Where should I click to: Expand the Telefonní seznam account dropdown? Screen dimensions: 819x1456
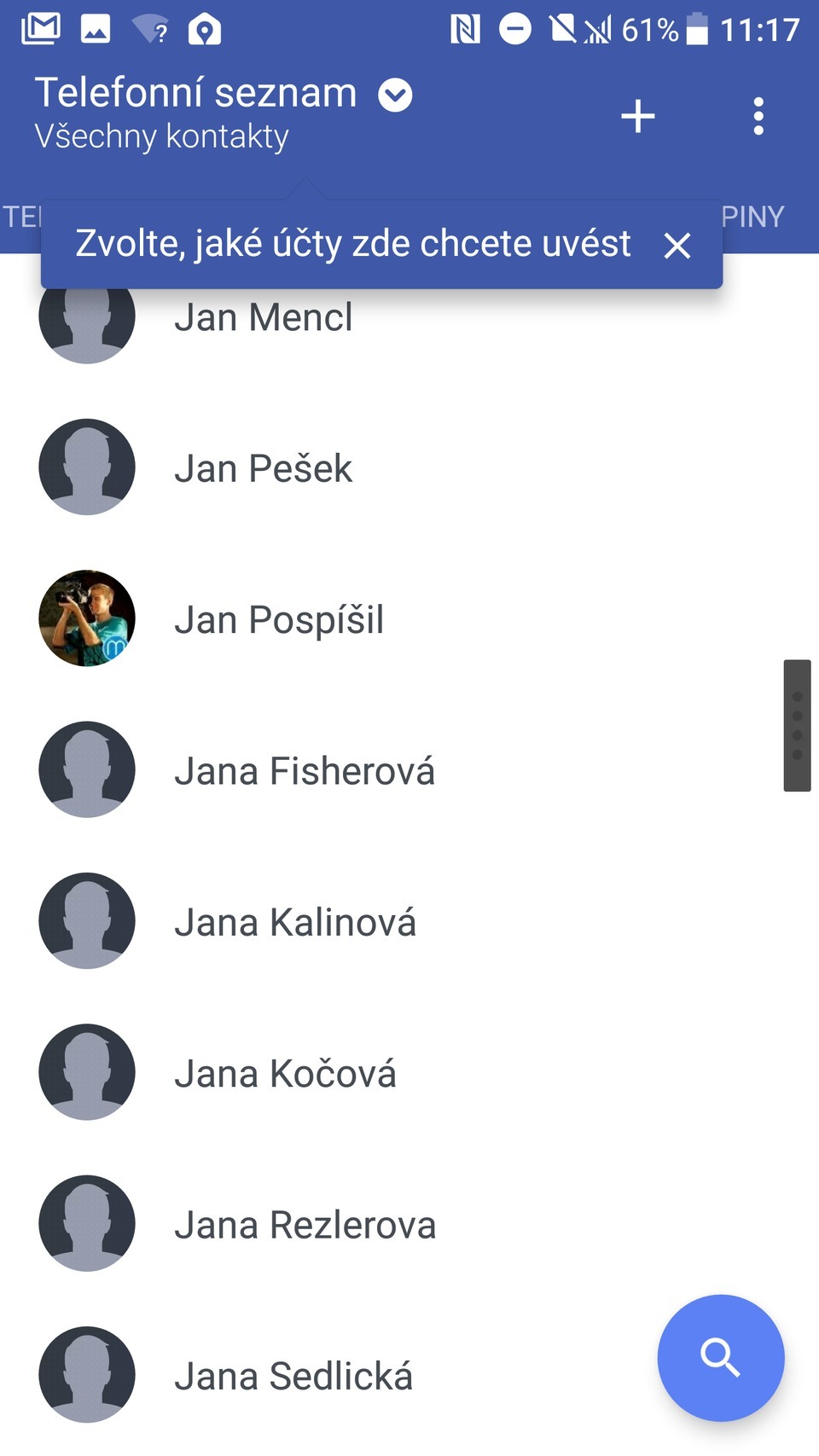pyautogui.click(x=395, y=95)
